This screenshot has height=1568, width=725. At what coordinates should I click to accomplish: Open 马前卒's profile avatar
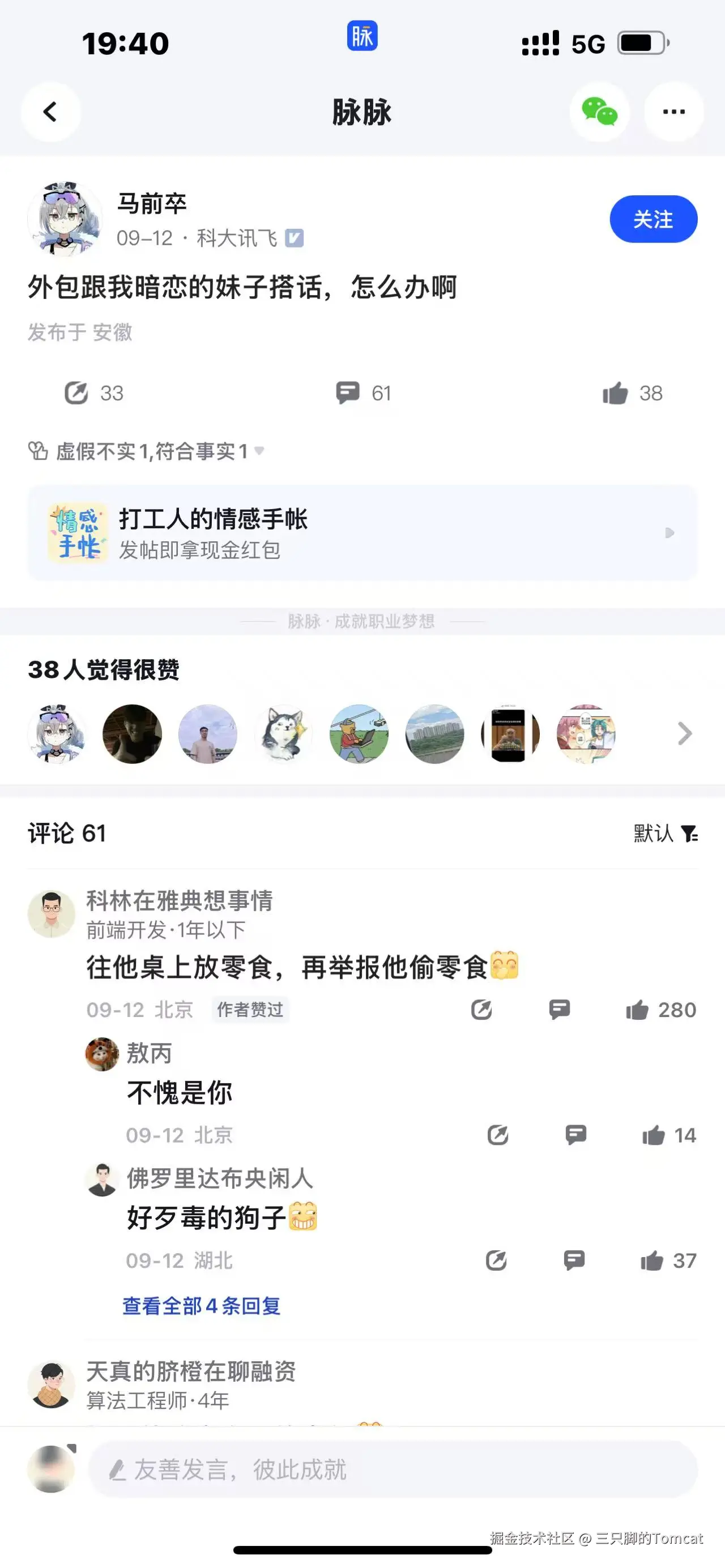coord(65,218)
